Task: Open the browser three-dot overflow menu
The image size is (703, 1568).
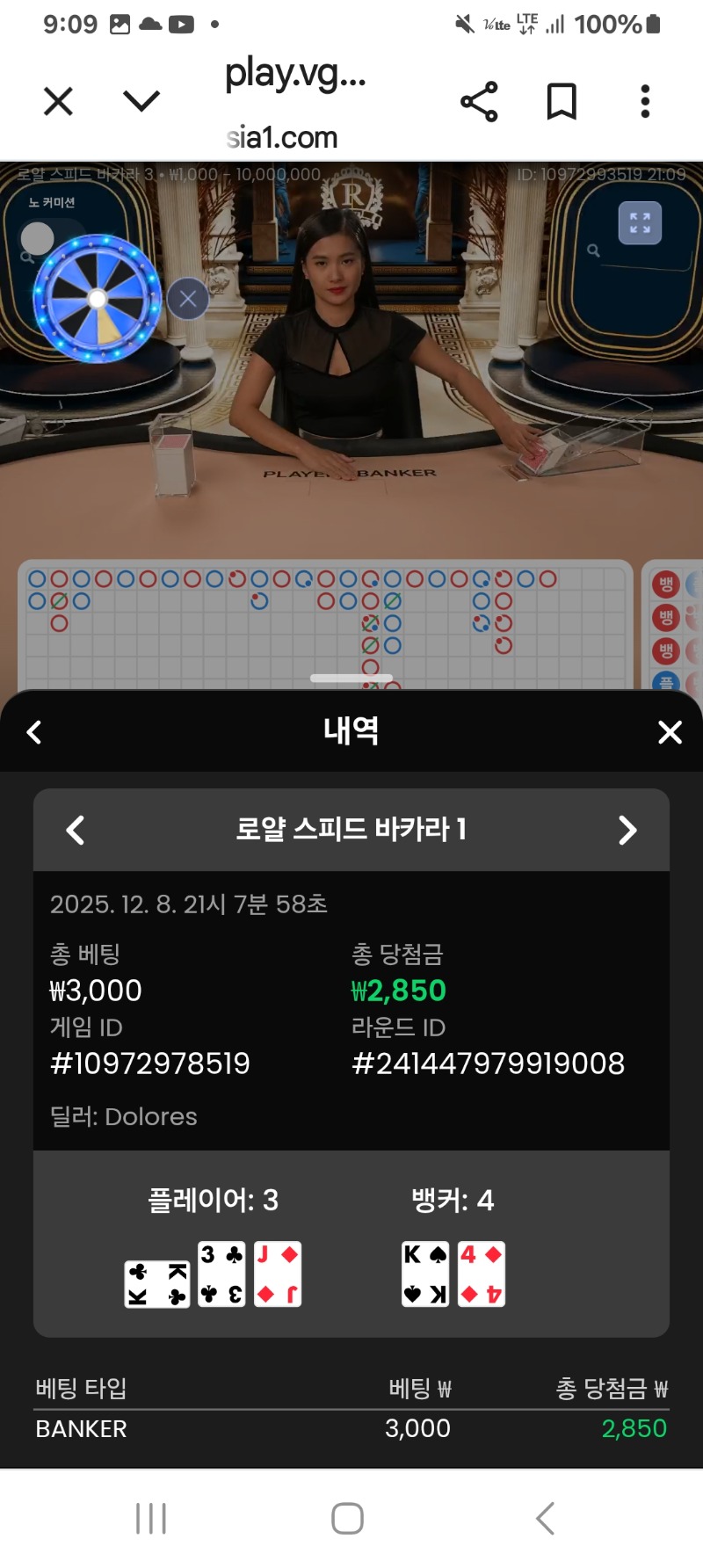Action: [644, 101]
